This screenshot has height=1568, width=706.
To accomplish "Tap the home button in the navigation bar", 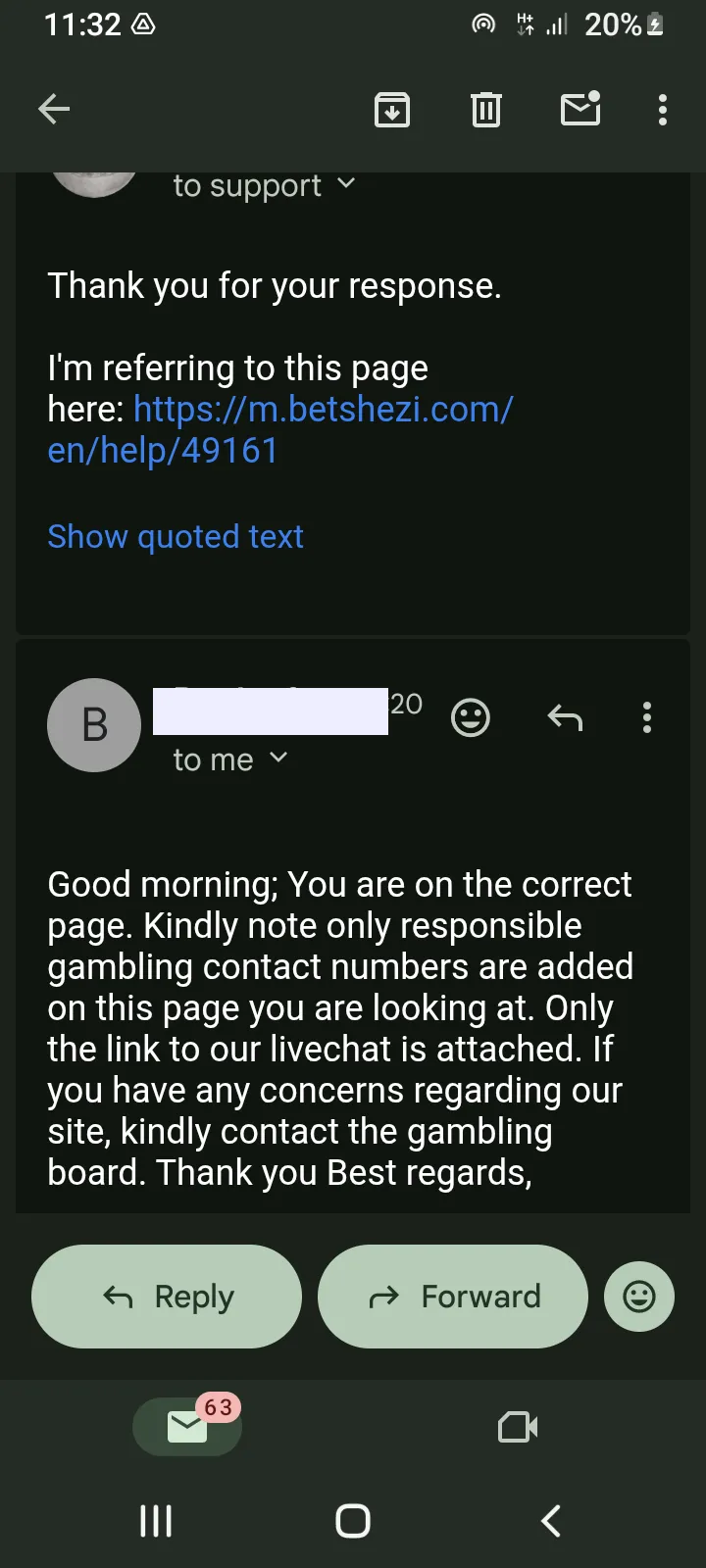I will click(352, 1522).
